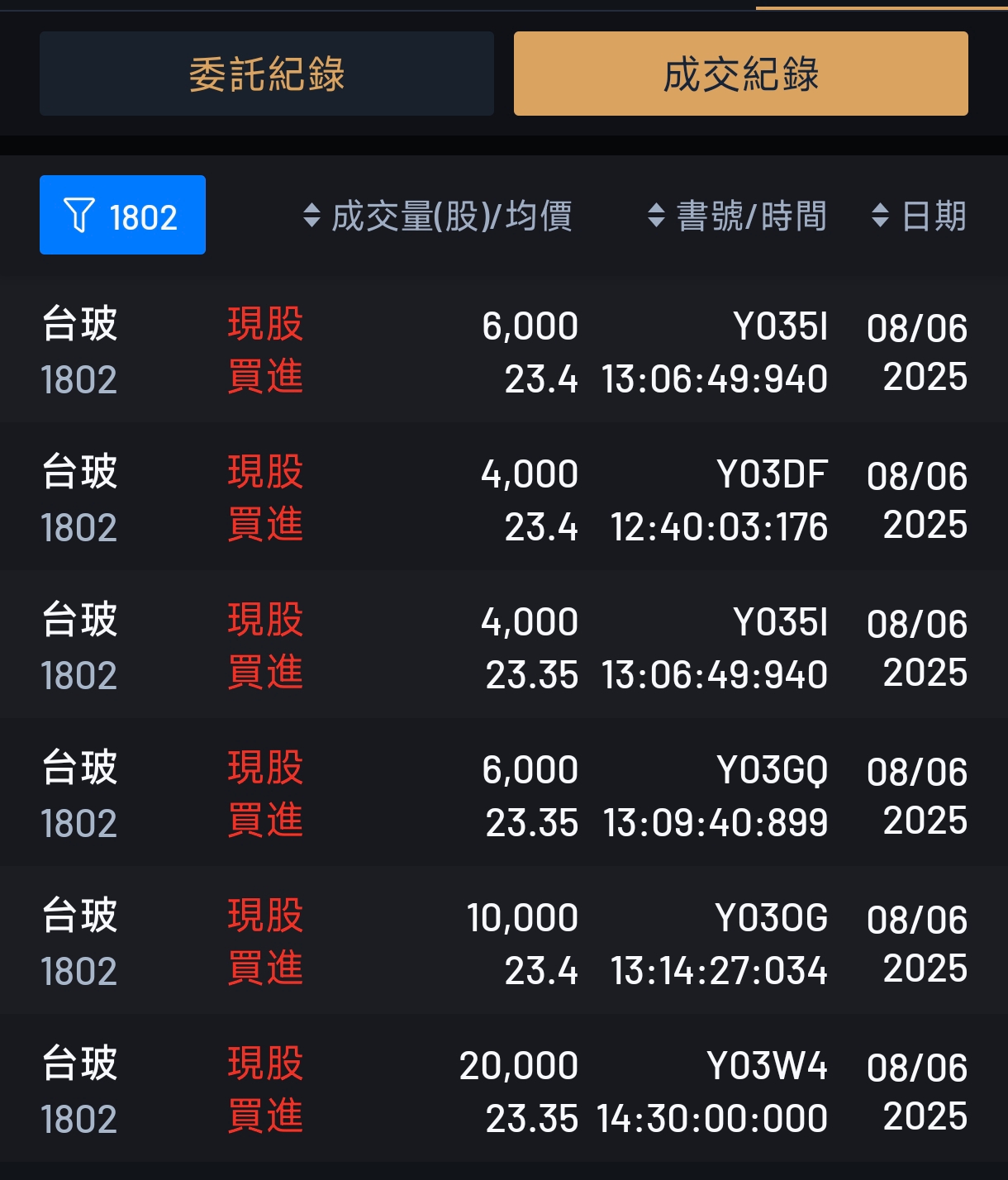Switch to the 委託紀錄 tab
Screen dimensions: 1008x1180
click(x=266, y=74)
